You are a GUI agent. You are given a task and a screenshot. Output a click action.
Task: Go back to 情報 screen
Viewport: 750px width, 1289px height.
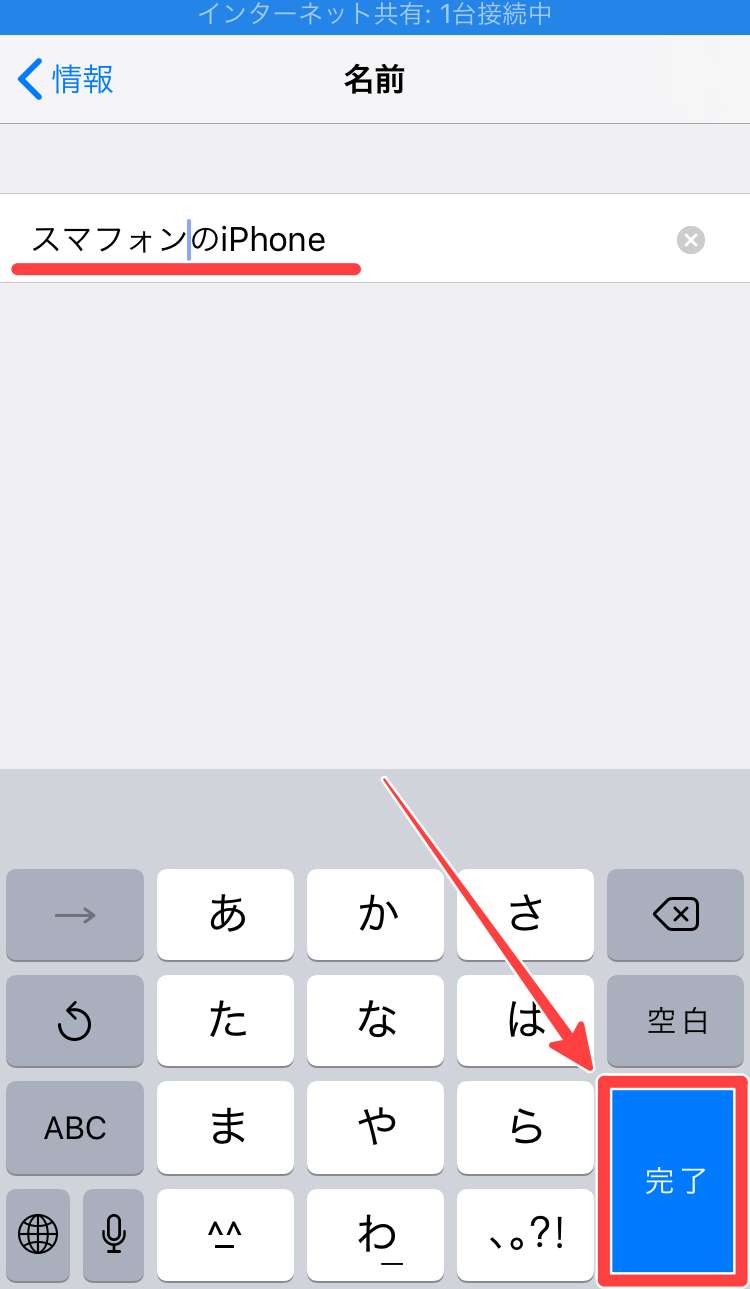click(66, 79)
